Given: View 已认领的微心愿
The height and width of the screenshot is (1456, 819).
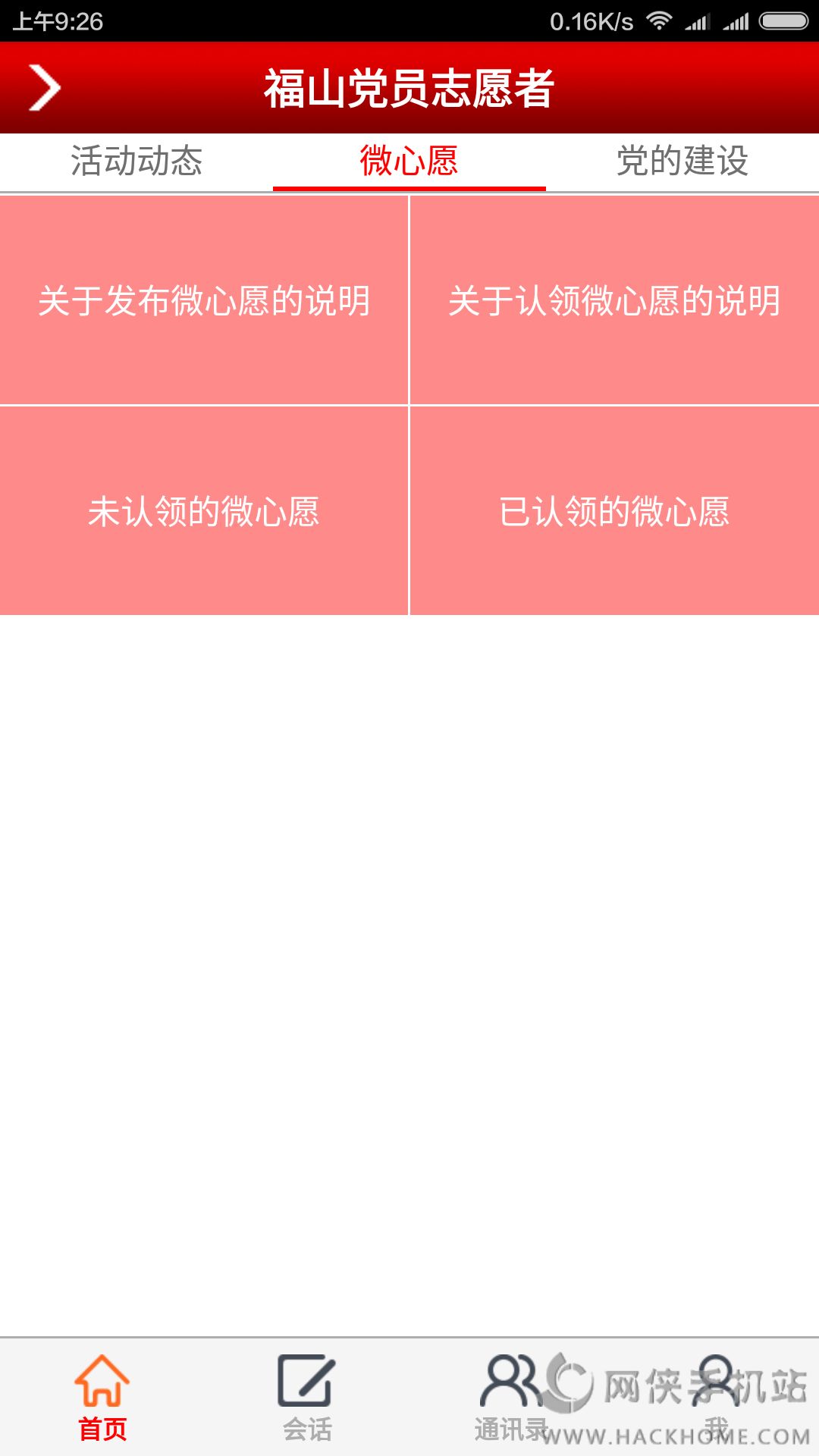Looking at the screenshot, I should click(x=615, y=511).
